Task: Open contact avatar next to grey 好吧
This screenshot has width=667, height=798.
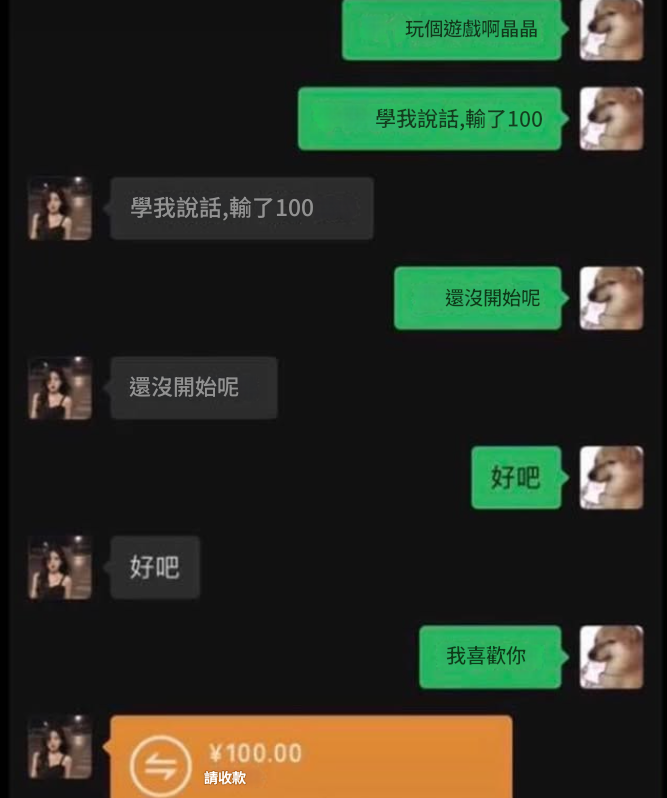Action: [60, 567]
